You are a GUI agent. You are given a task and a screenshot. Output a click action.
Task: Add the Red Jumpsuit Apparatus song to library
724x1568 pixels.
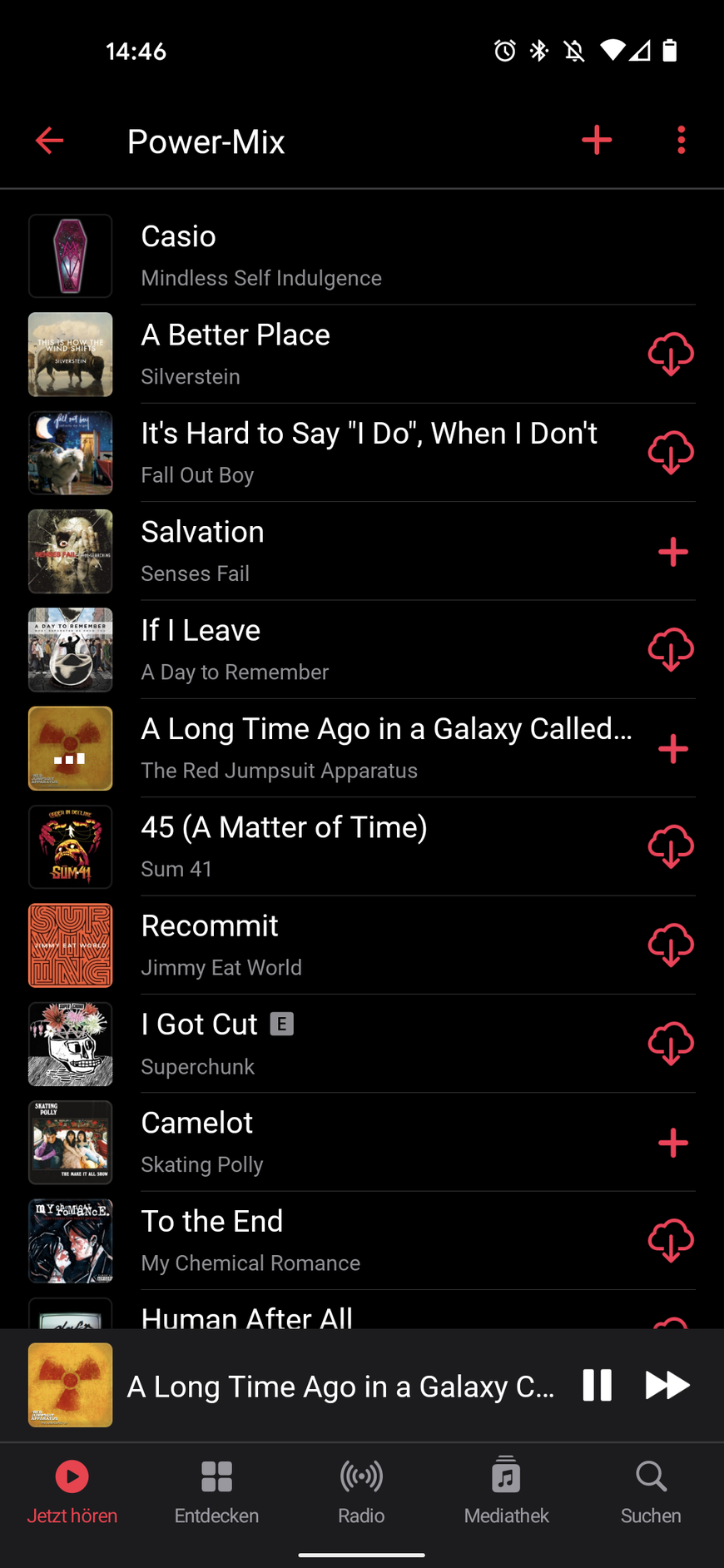point(672,749)
